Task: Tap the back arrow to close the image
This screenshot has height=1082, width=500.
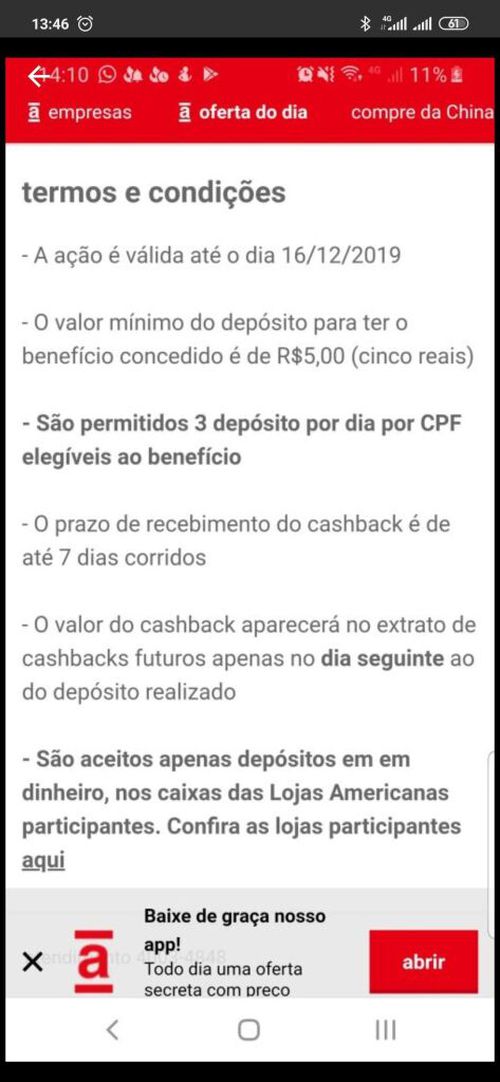Action: click(x=39, y=76)
